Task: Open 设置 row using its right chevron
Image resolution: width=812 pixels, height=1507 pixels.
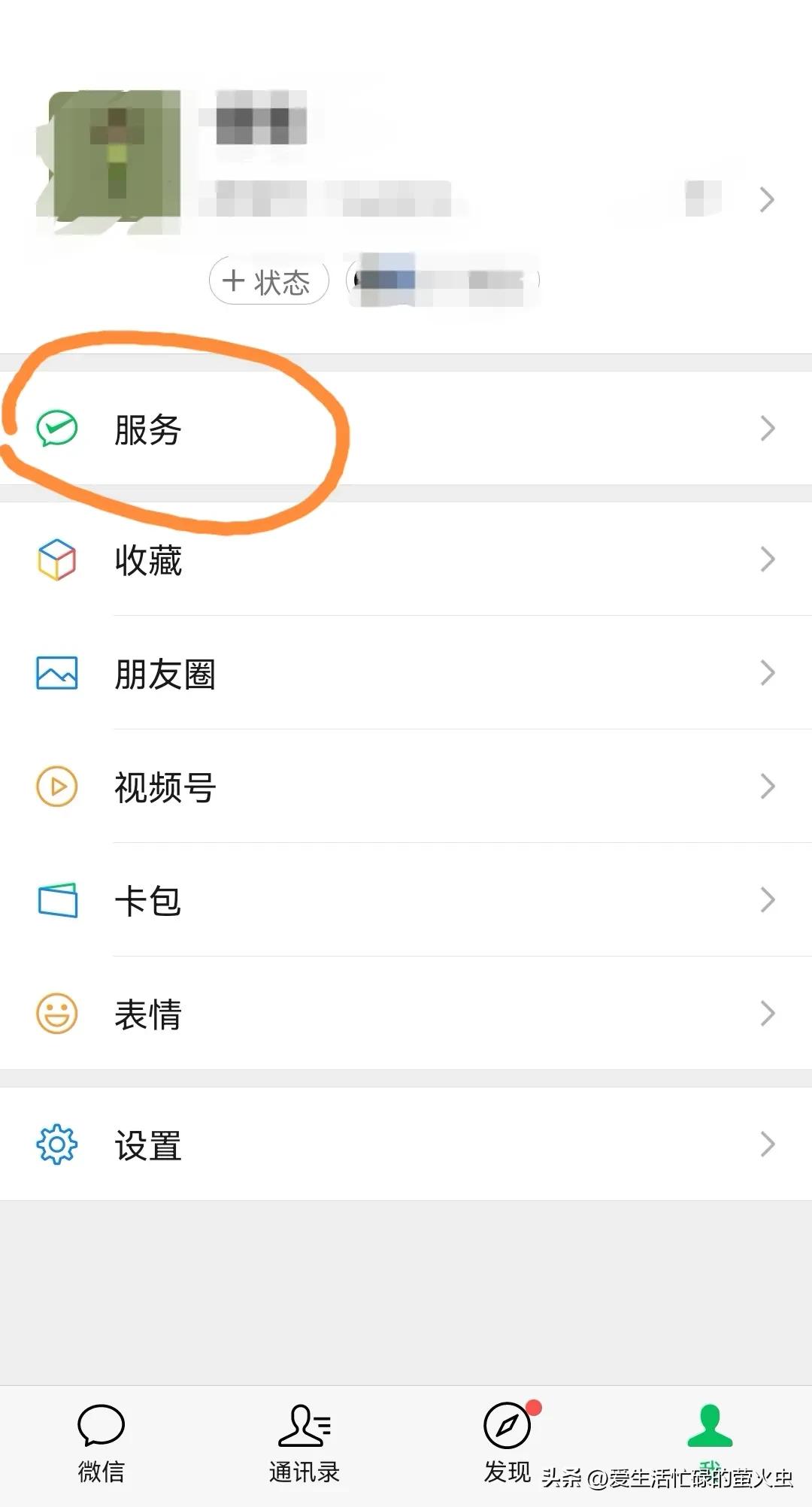Action: click(x=768, y=1144)
